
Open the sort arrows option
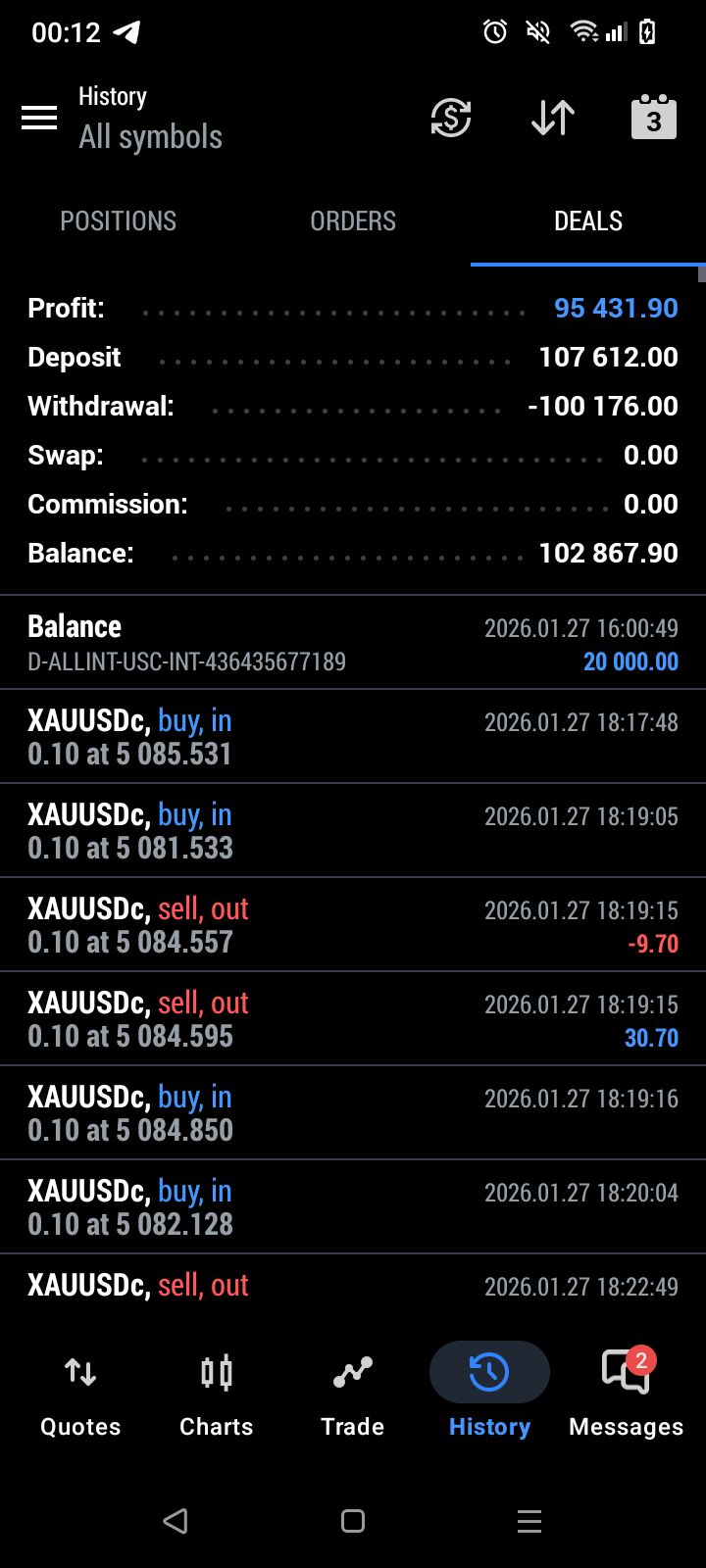point(553,119)
